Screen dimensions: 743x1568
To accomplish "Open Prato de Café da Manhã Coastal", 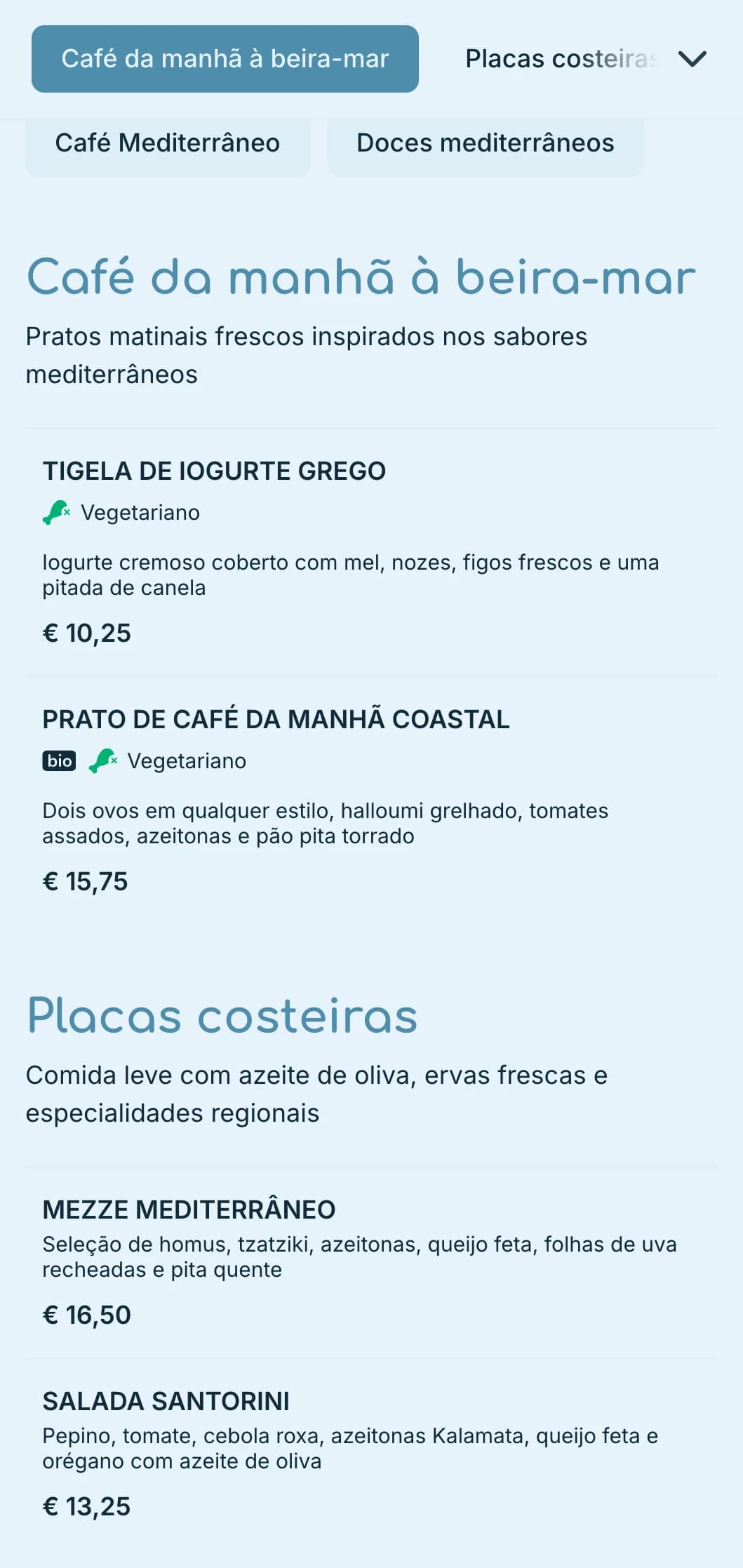I will pos(276,719).
